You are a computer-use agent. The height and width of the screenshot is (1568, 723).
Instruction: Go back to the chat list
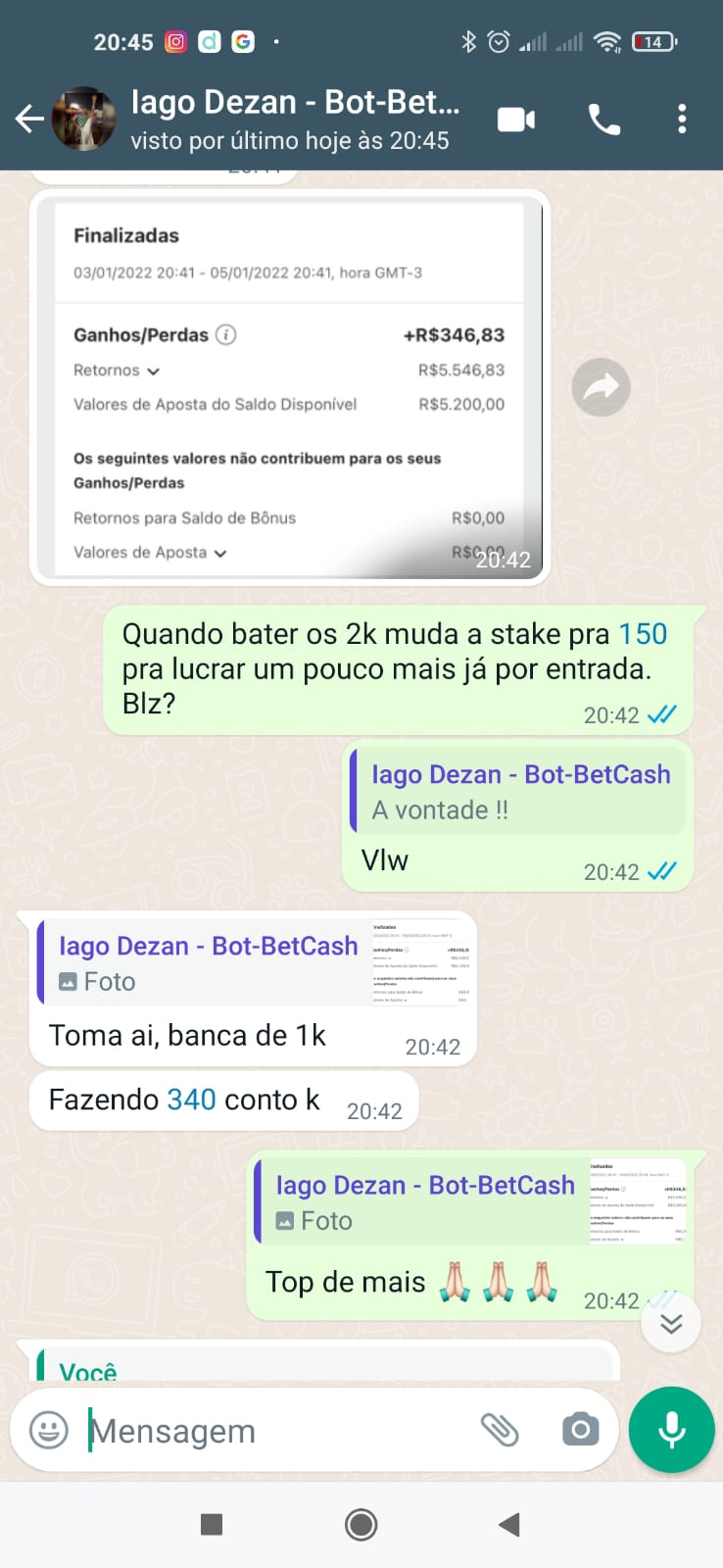[x=30, y=120]
